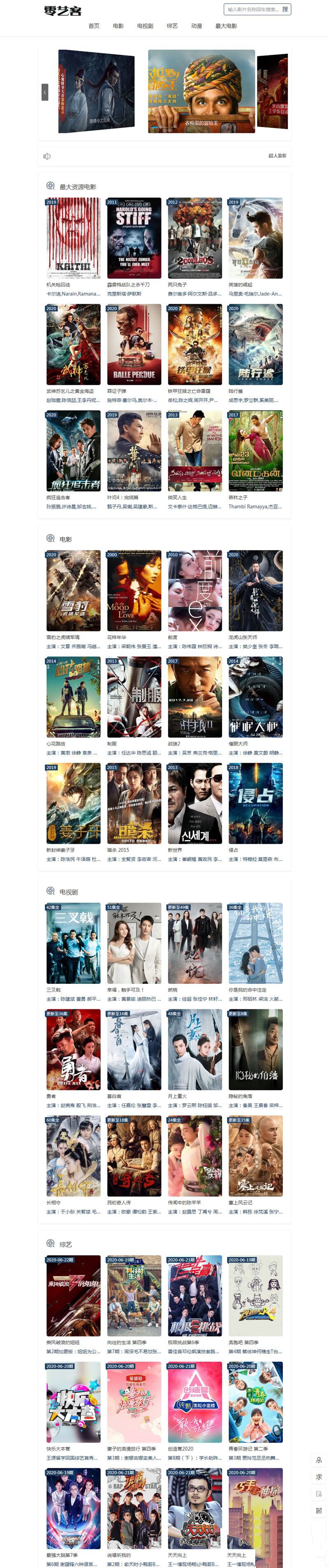Open movie 花样年华
This screenshot has height=1568, width=329.
click(x=134, y=590)
